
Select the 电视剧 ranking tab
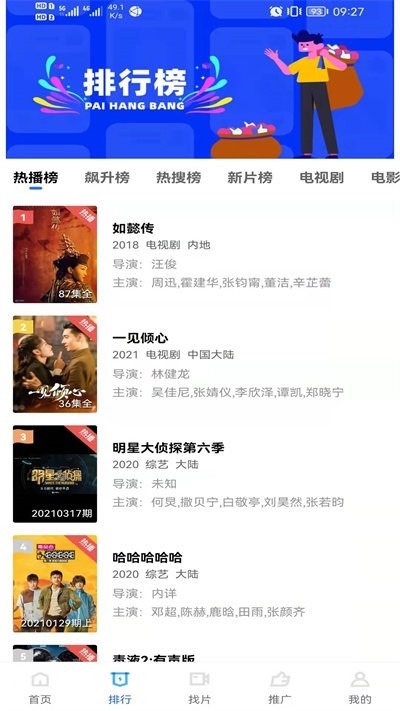[322, 177]
